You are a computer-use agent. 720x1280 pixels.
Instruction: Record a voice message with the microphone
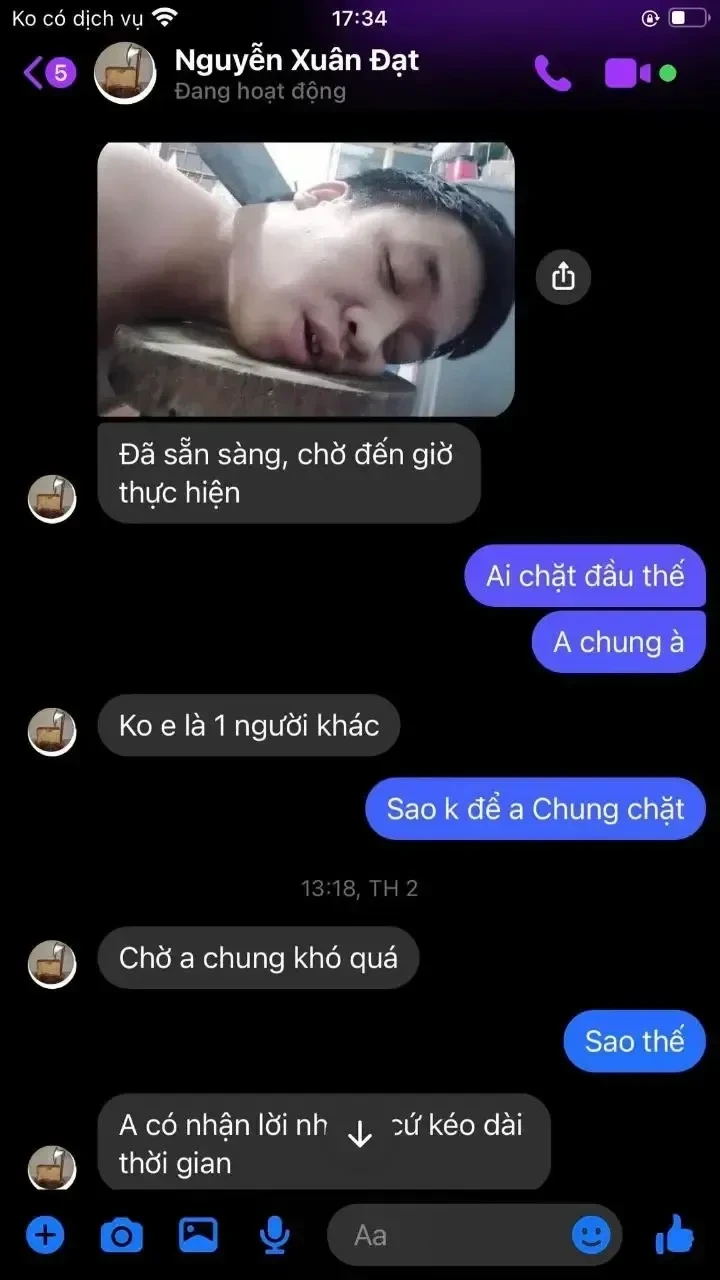click(273, 1236)
